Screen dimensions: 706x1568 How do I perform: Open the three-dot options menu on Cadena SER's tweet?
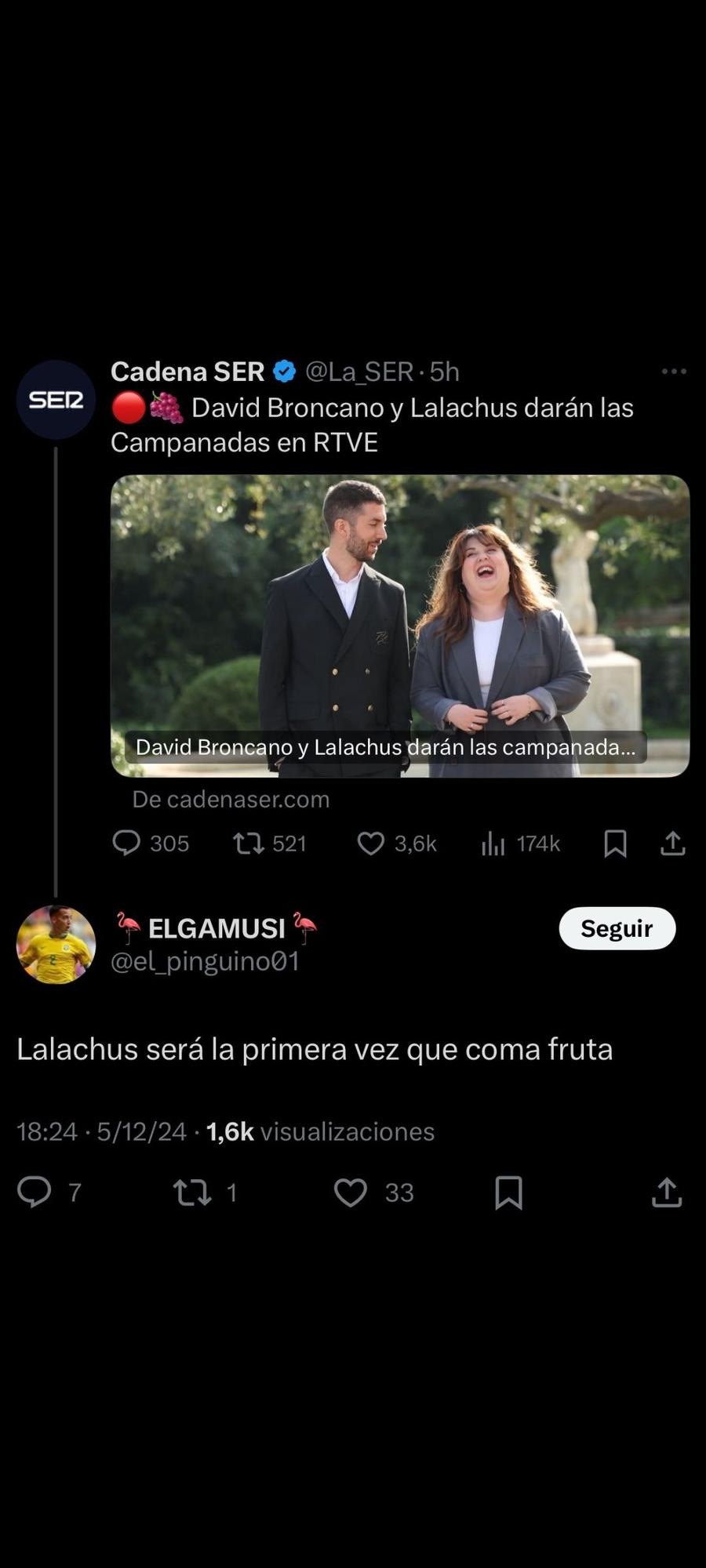[673, 371]
